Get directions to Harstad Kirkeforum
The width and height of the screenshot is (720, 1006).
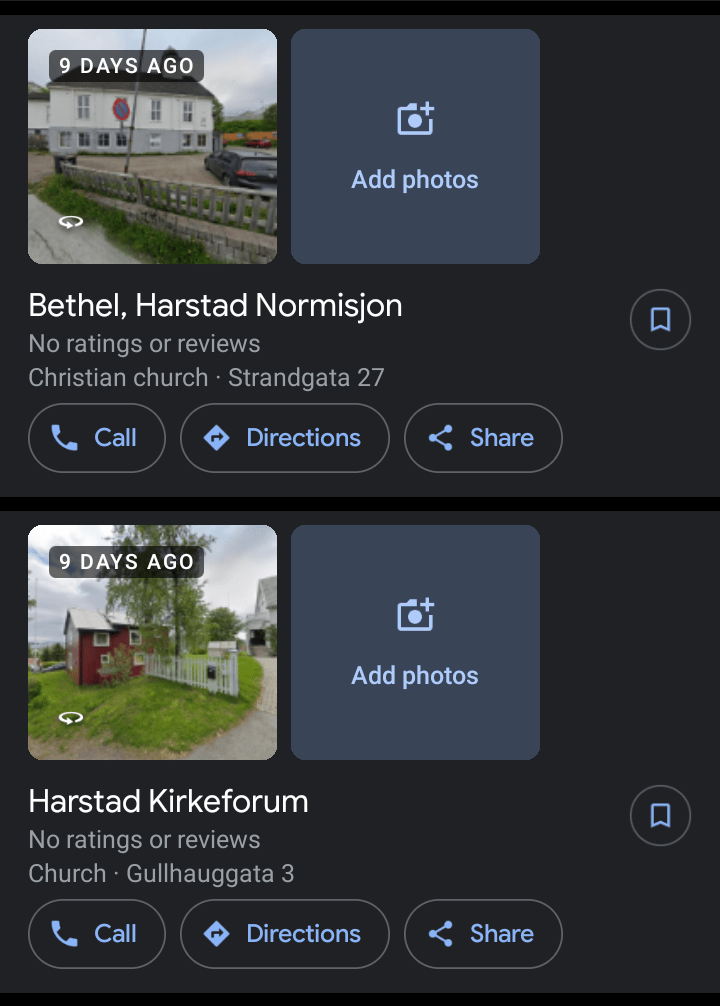coord(284,934)
